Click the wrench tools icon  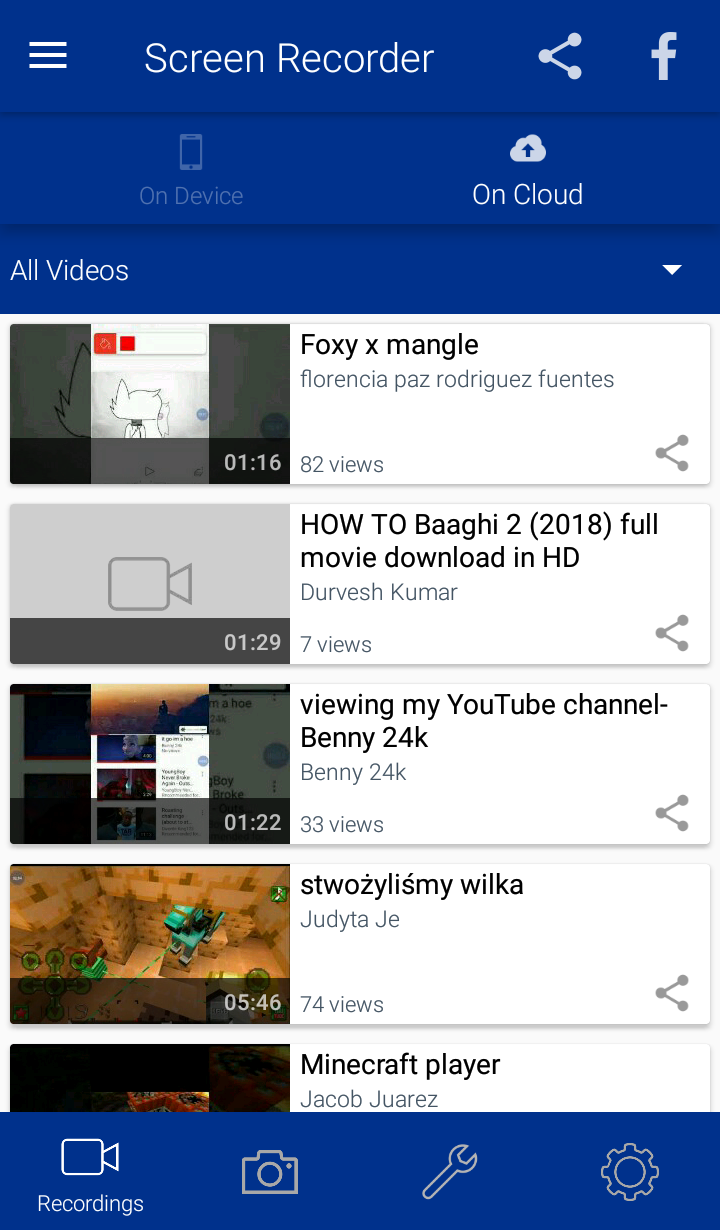449,1170
